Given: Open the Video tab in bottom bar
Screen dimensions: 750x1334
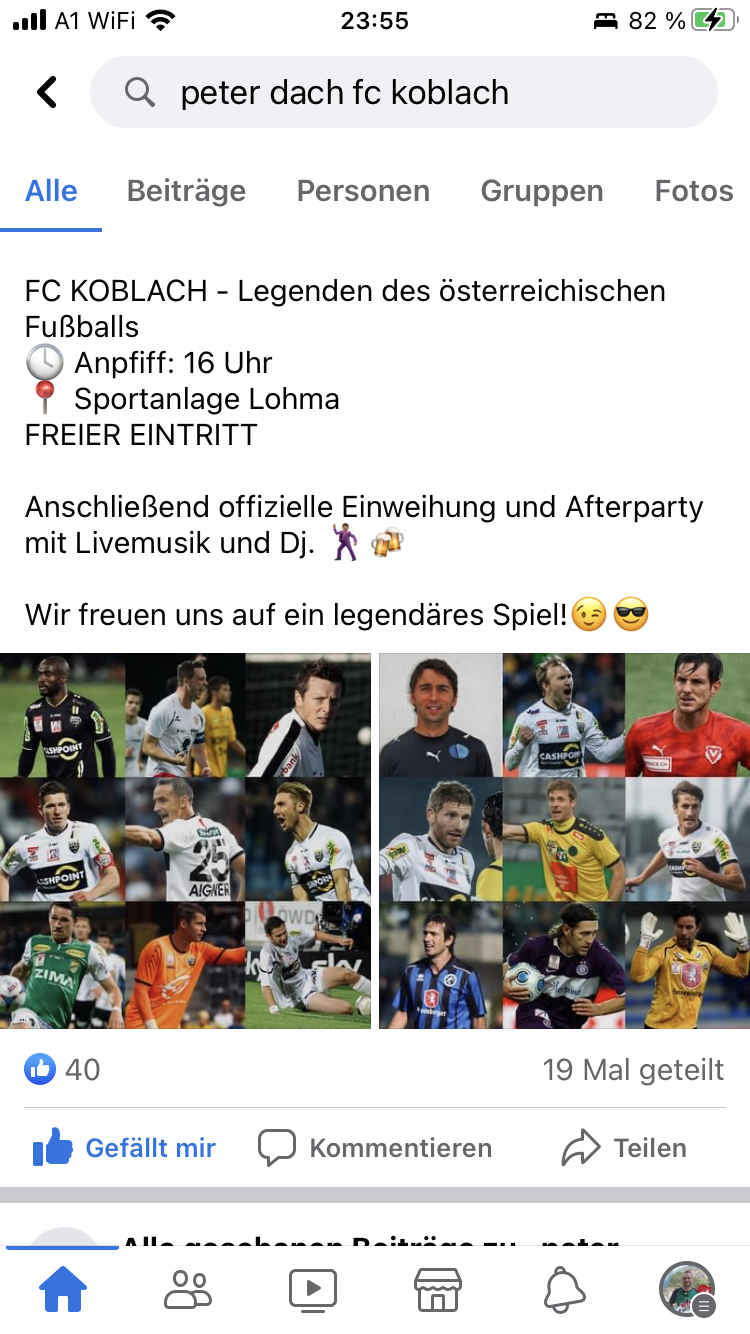Looking at the screenshot, I should tap(313, 1290).
